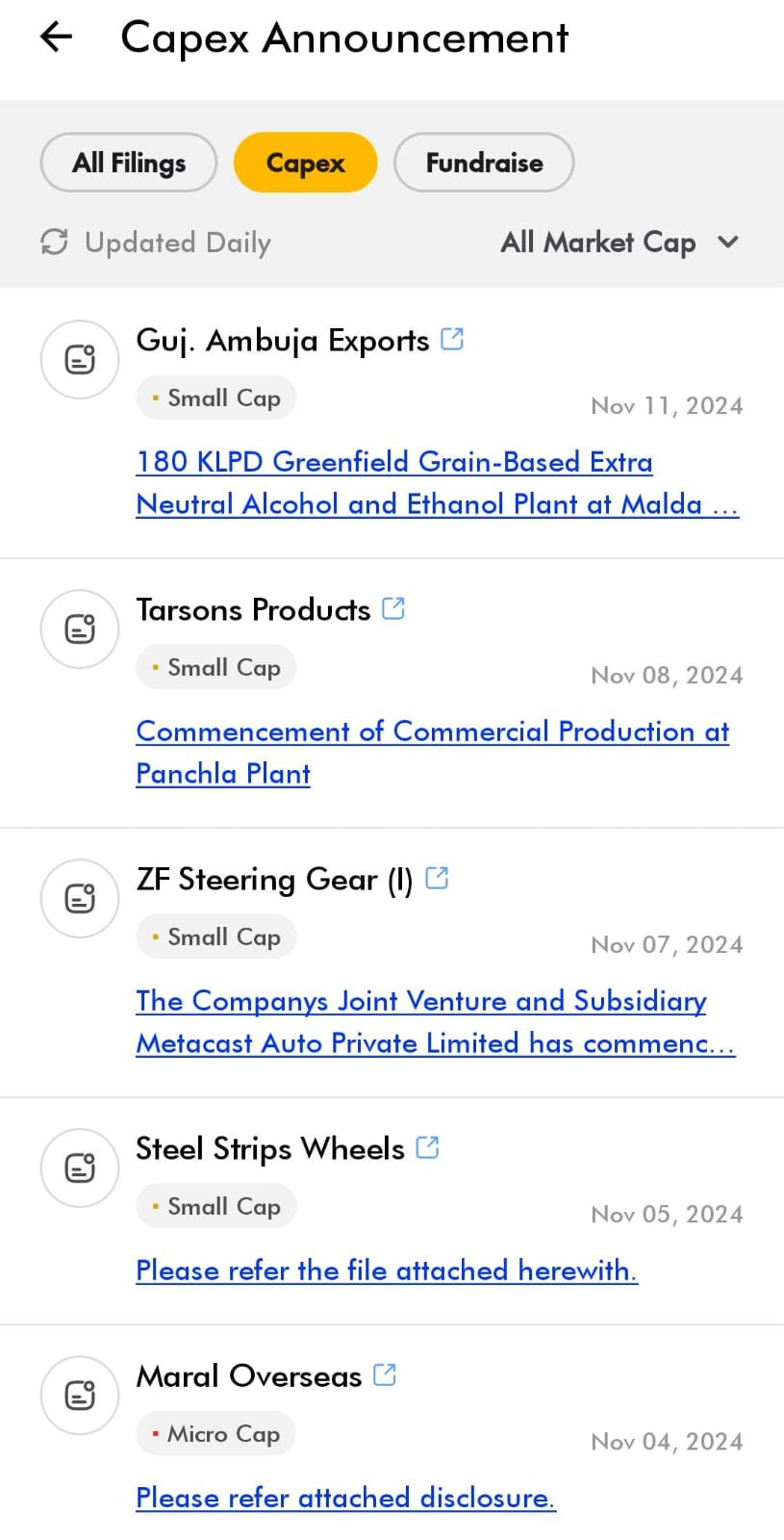Select the Capex filter chip
Viewport: 784px width, 1540px height.
(305, 163)
